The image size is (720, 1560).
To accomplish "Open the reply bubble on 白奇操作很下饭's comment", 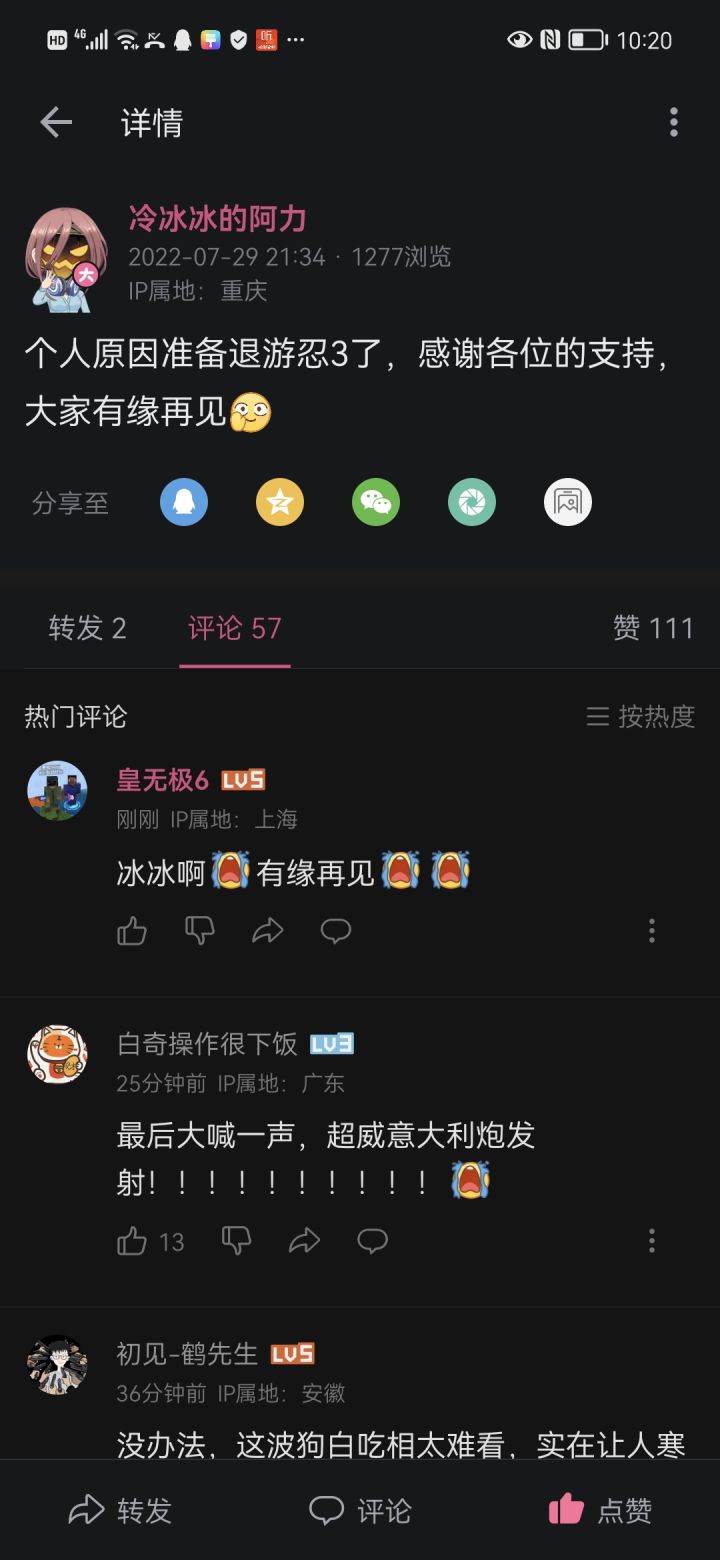I will pyautogui.click(x=372, y=1241).
